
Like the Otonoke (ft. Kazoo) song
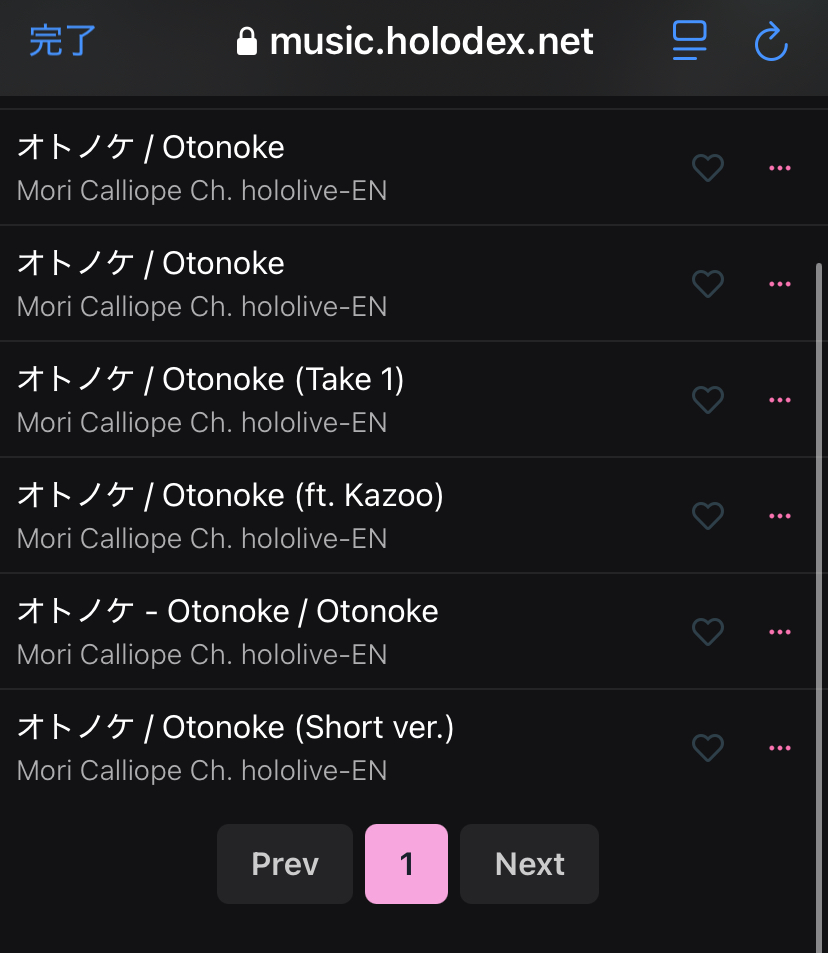tap(708, 516)
